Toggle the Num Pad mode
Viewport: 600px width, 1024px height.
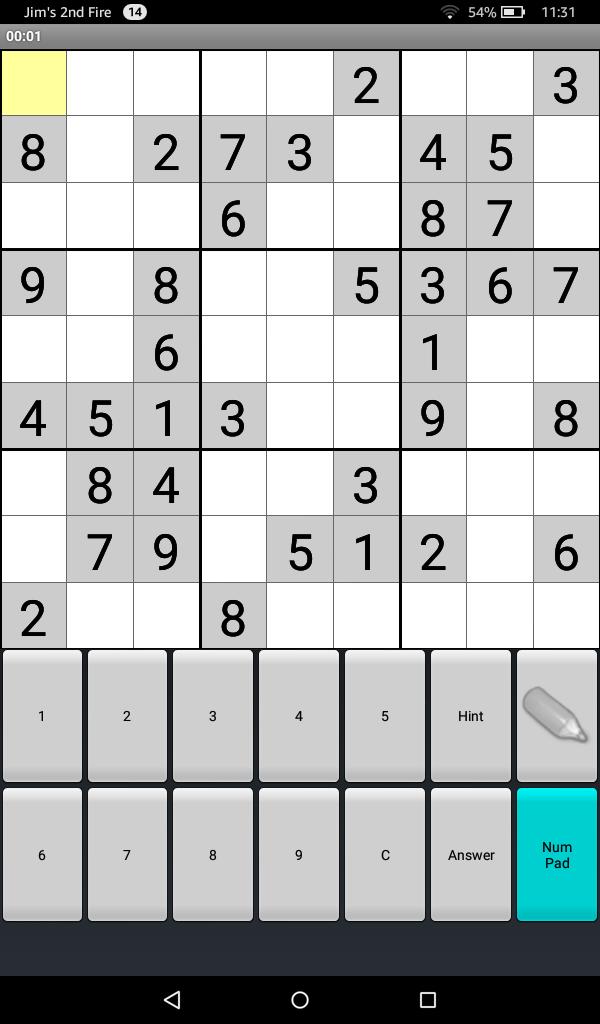(557, 855)
